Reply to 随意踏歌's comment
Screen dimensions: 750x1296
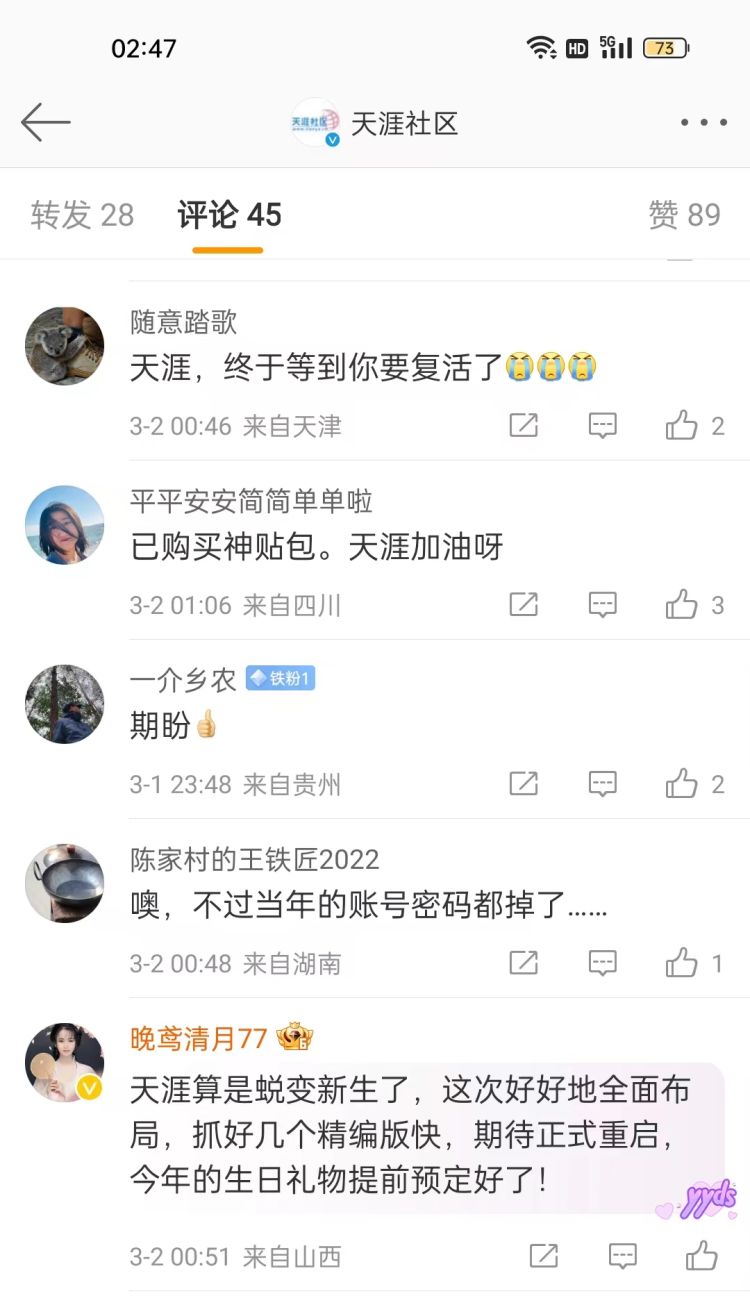point(602,426)
